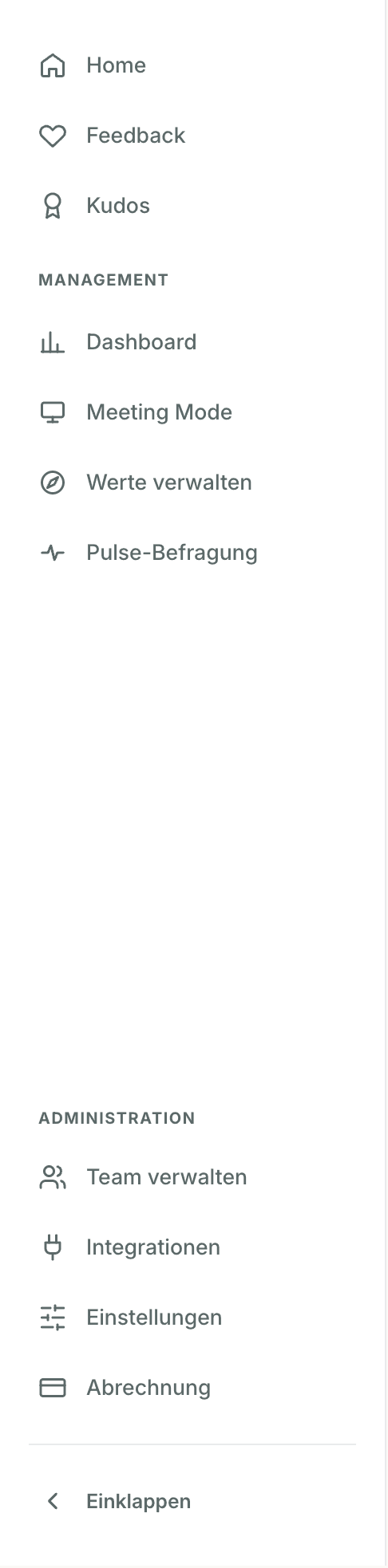Open Kudos
This screenshot has height=1568, width=388.
point(192,206)
